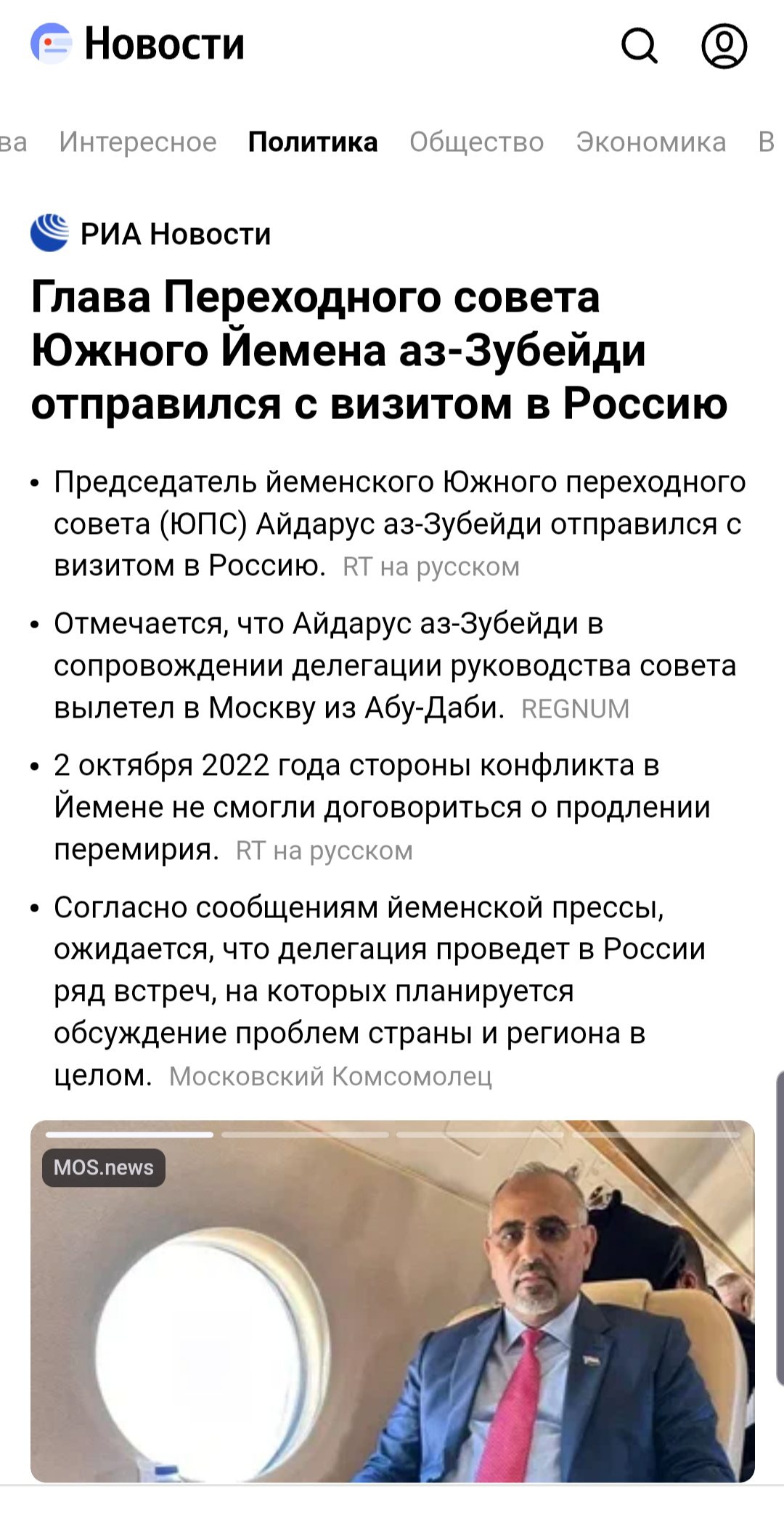Open the search icon

click(640, 46)
